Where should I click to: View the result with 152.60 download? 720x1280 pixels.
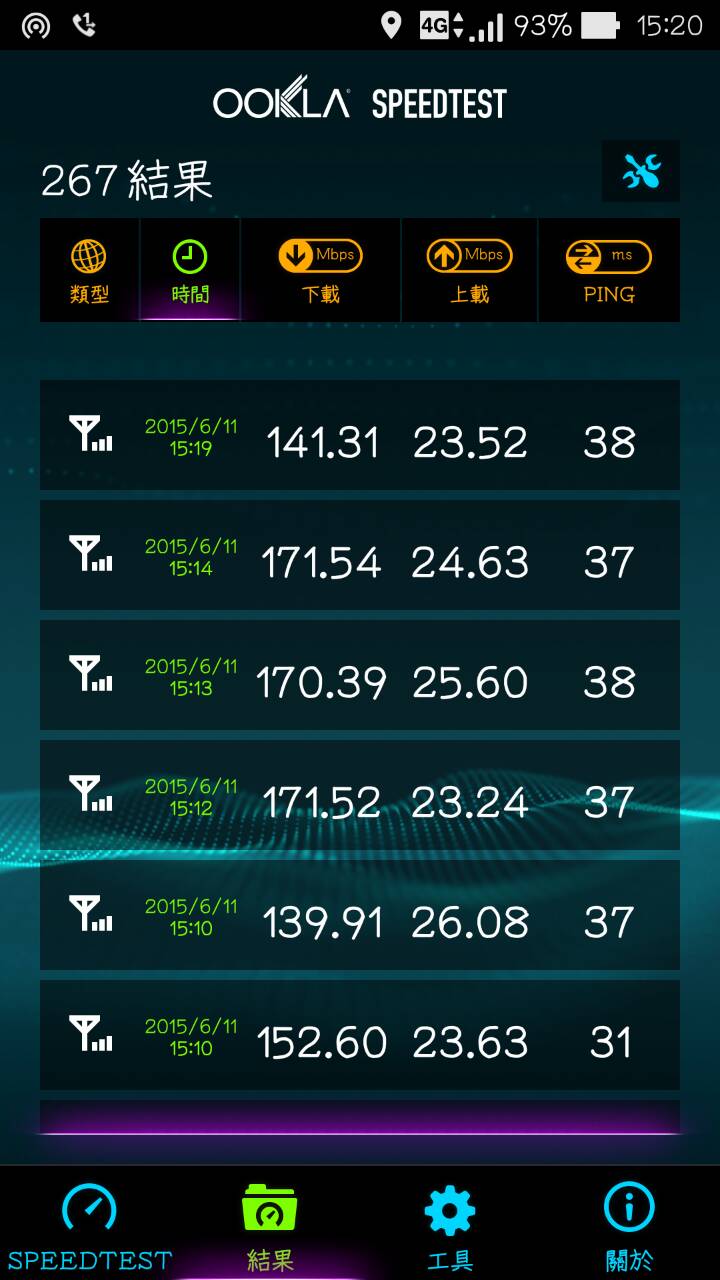(360, 1035)
